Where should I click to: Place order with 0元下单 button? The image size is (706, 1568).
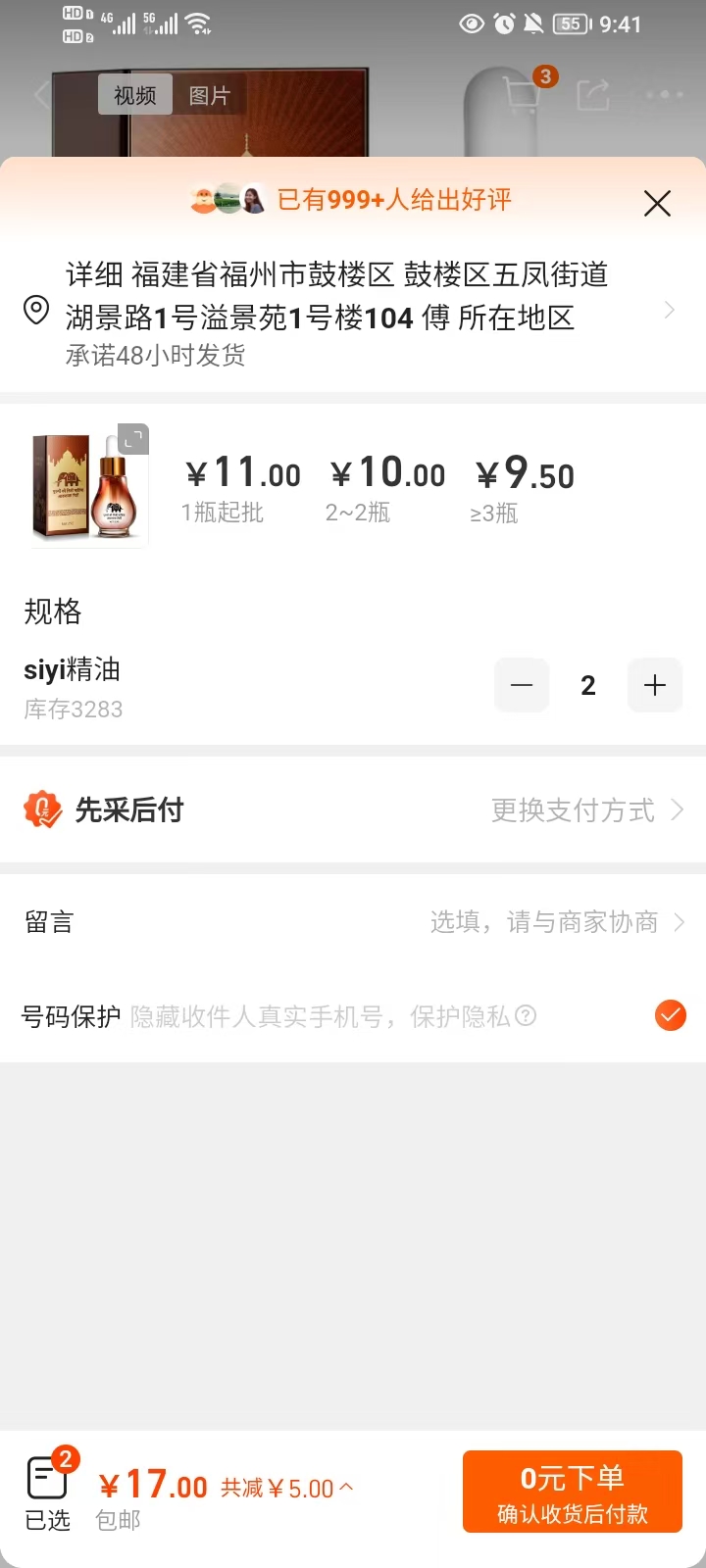point(573,1492)
